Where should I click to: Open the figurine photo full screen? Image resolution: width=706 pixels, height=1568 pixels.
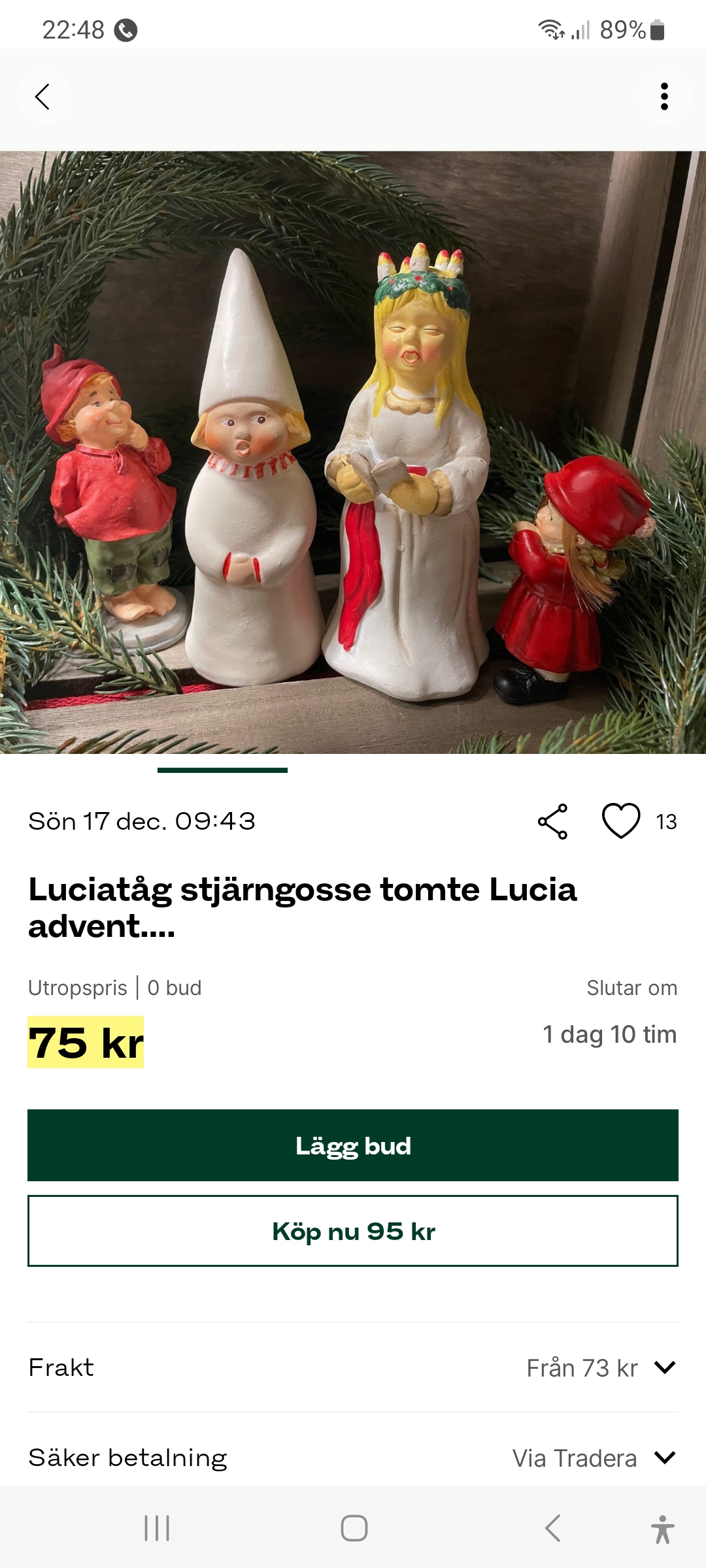[x=353, y=452]
